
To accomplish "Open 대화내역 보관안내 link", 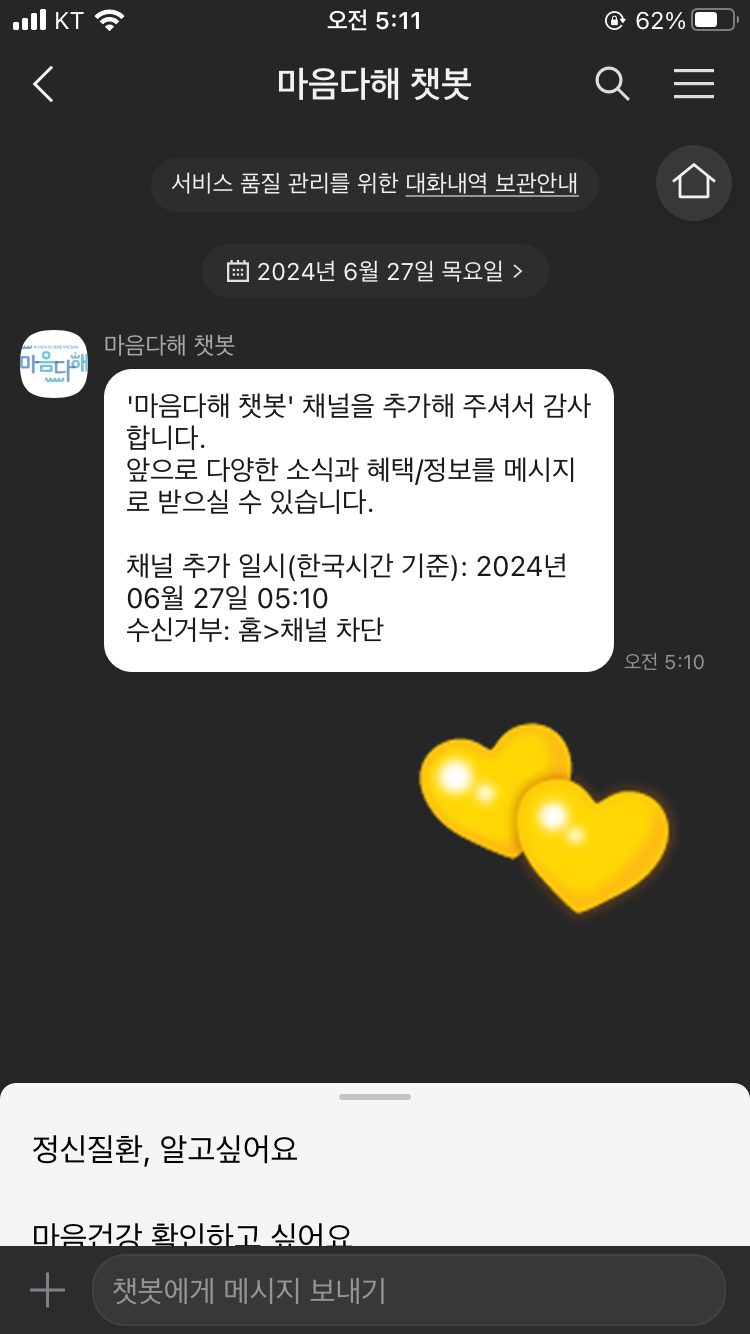I will click(x=491, y=184).
